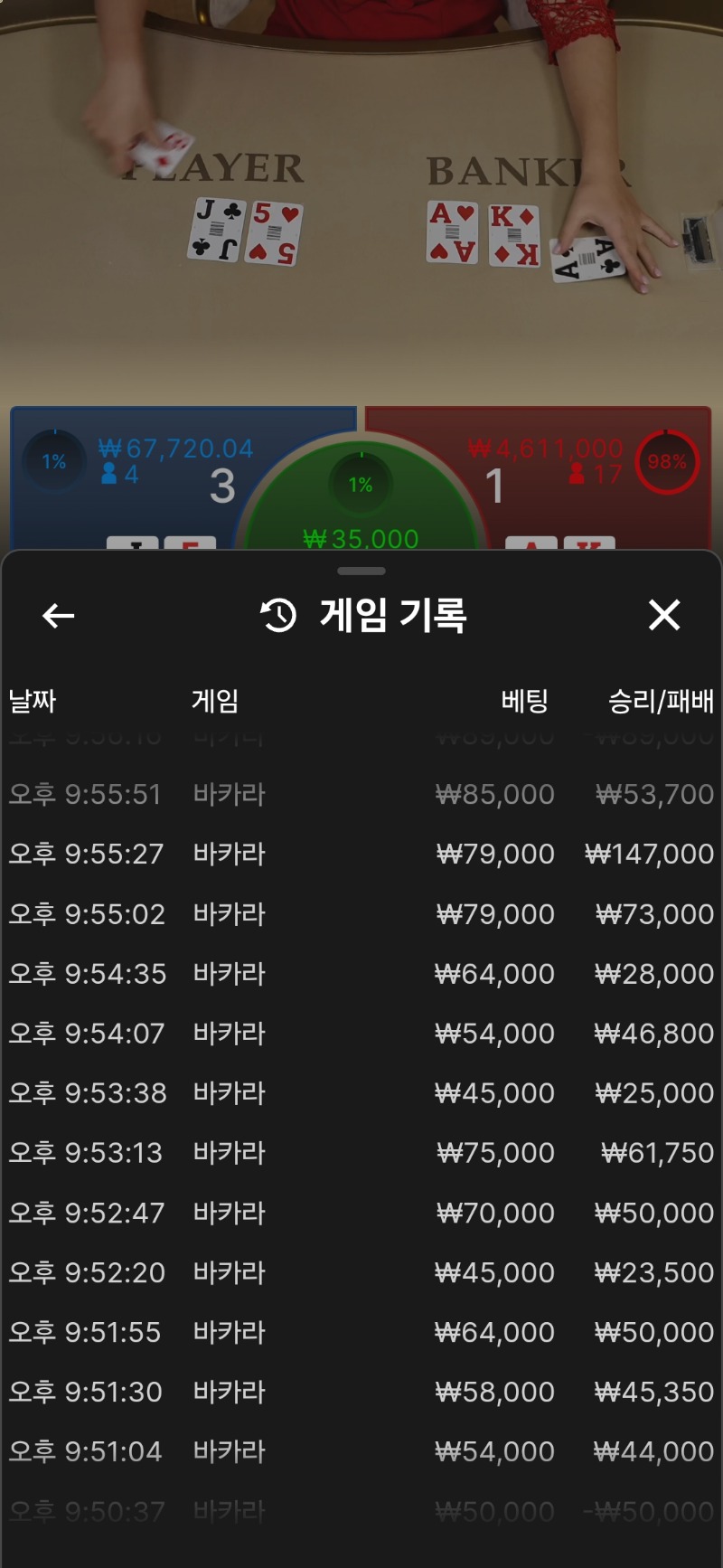
Task: View details of the 오후 9:54:35 game
Action: pos(361,973)
